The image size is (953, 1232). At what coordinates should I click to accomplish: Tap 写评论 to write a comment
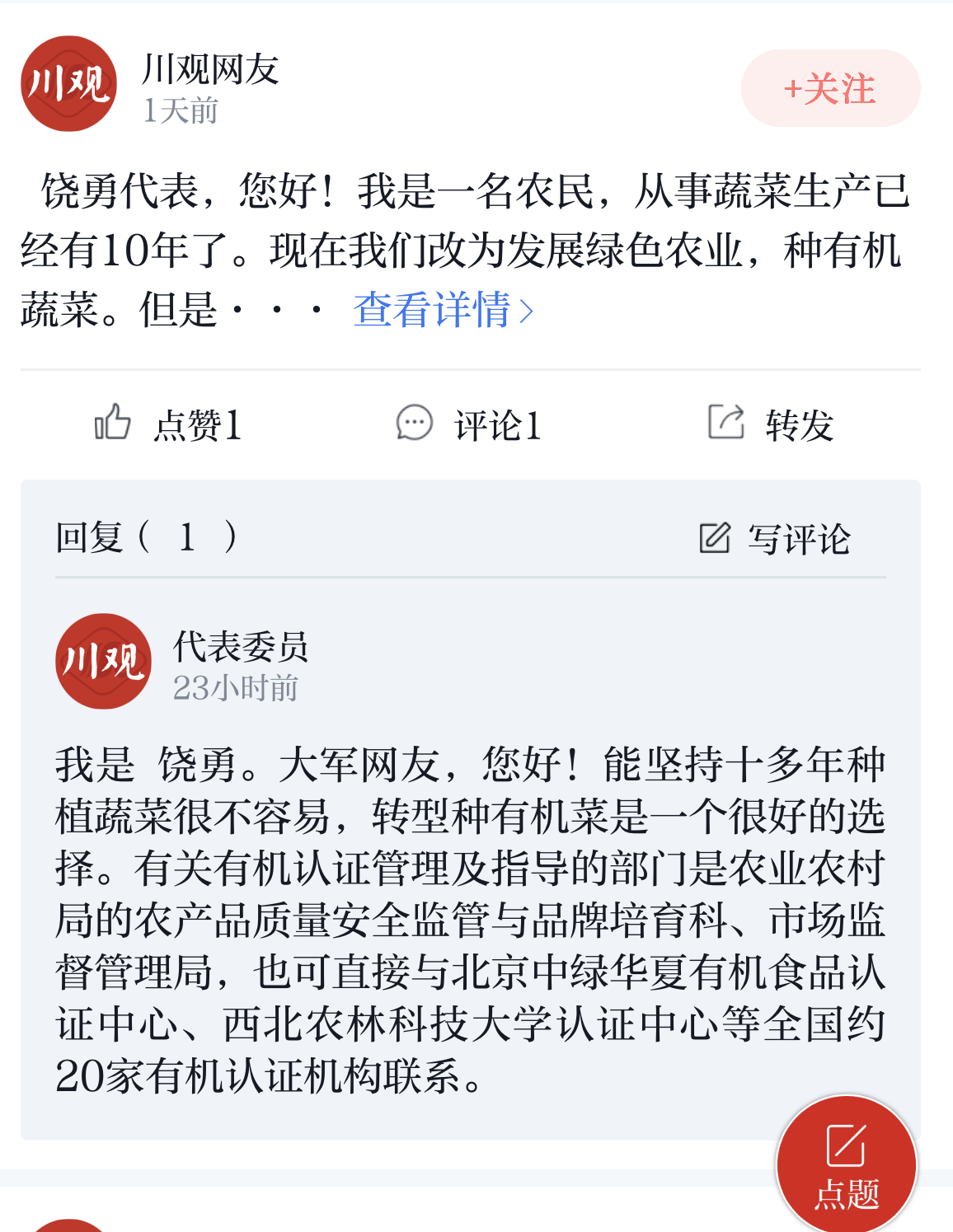tap(775, 539)
